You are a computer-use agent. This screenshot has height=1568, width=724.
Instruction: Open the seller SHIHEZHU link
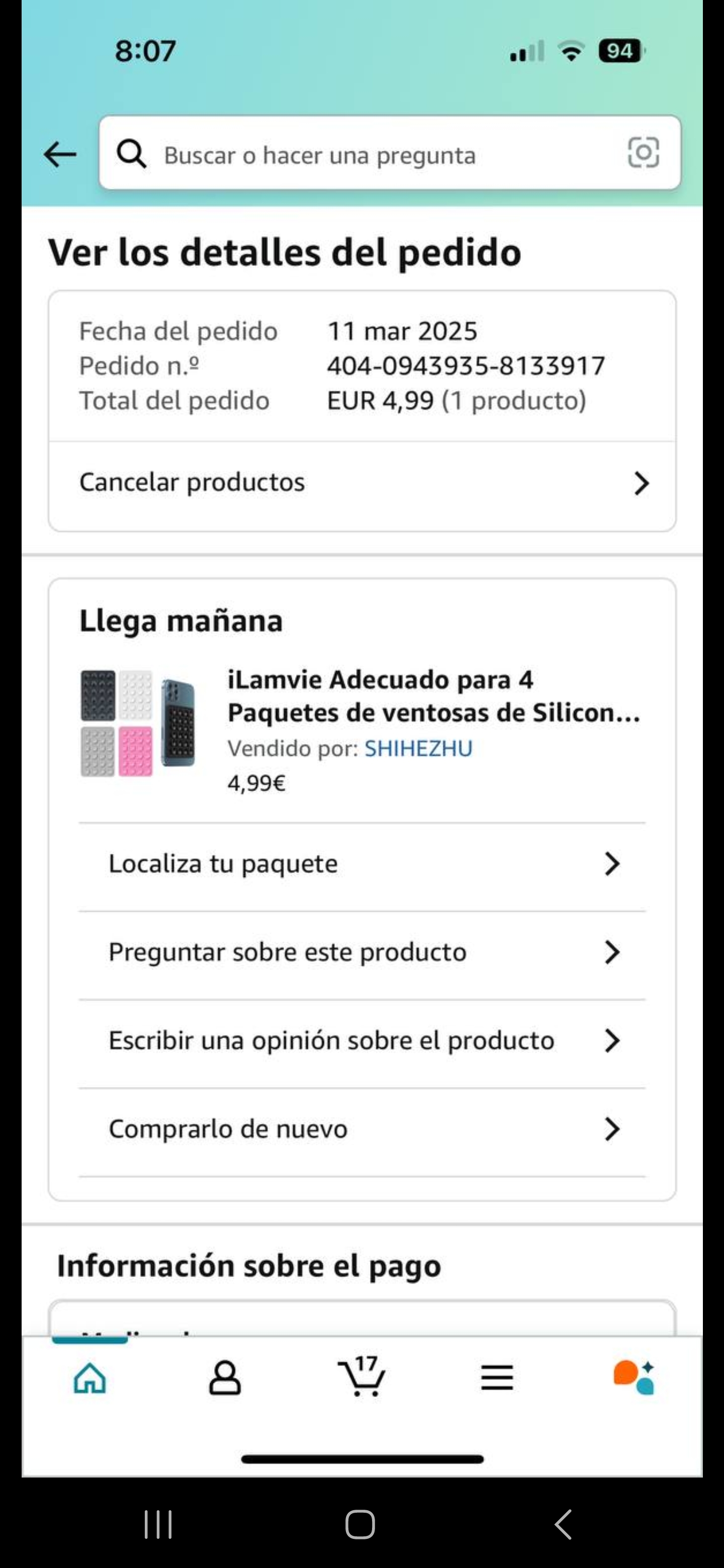point(418,749)
